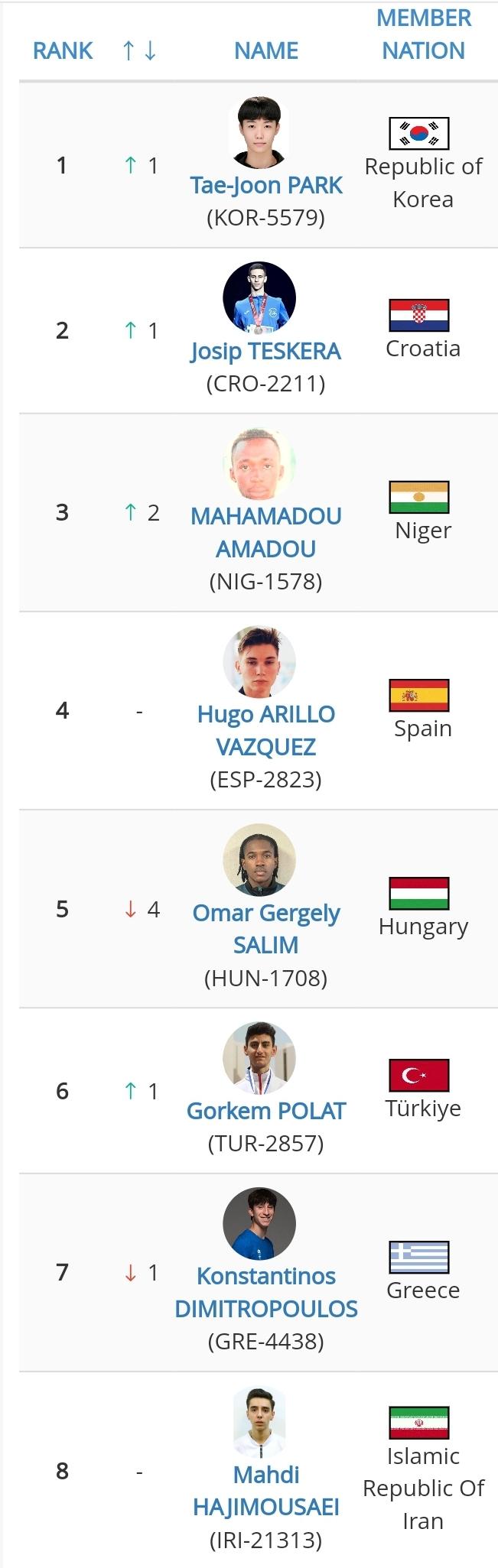The width and height of the screenshot is (498, 1568).
Task: Open Tae-Joon PARK's athlete profile
Action: point(265,186)
